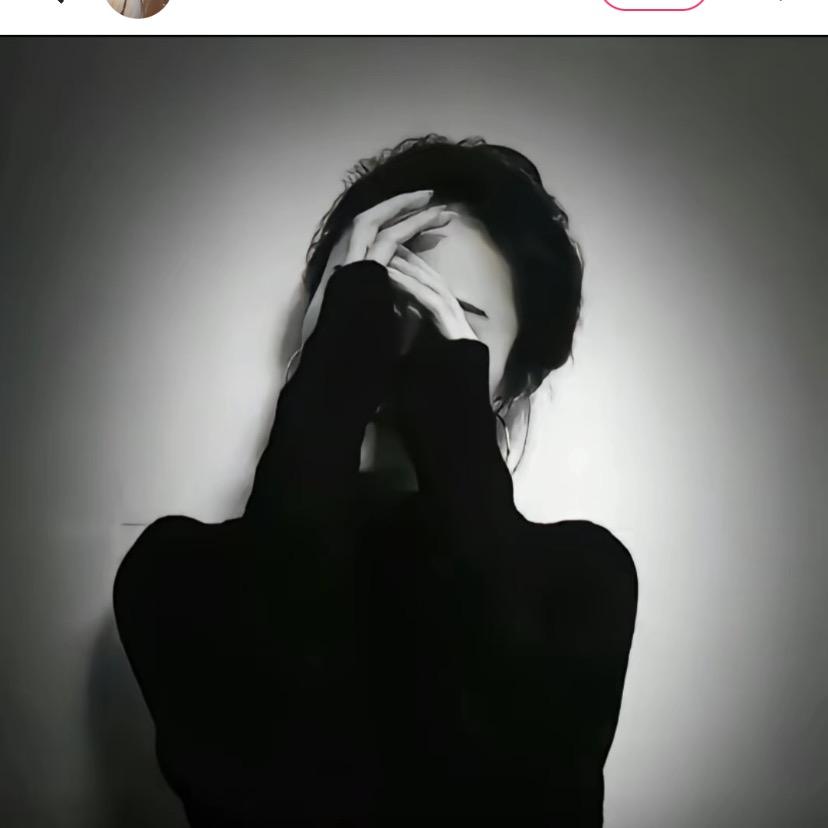
Task: Tap the pink outlined button in the header
Action: click(654, 4)
